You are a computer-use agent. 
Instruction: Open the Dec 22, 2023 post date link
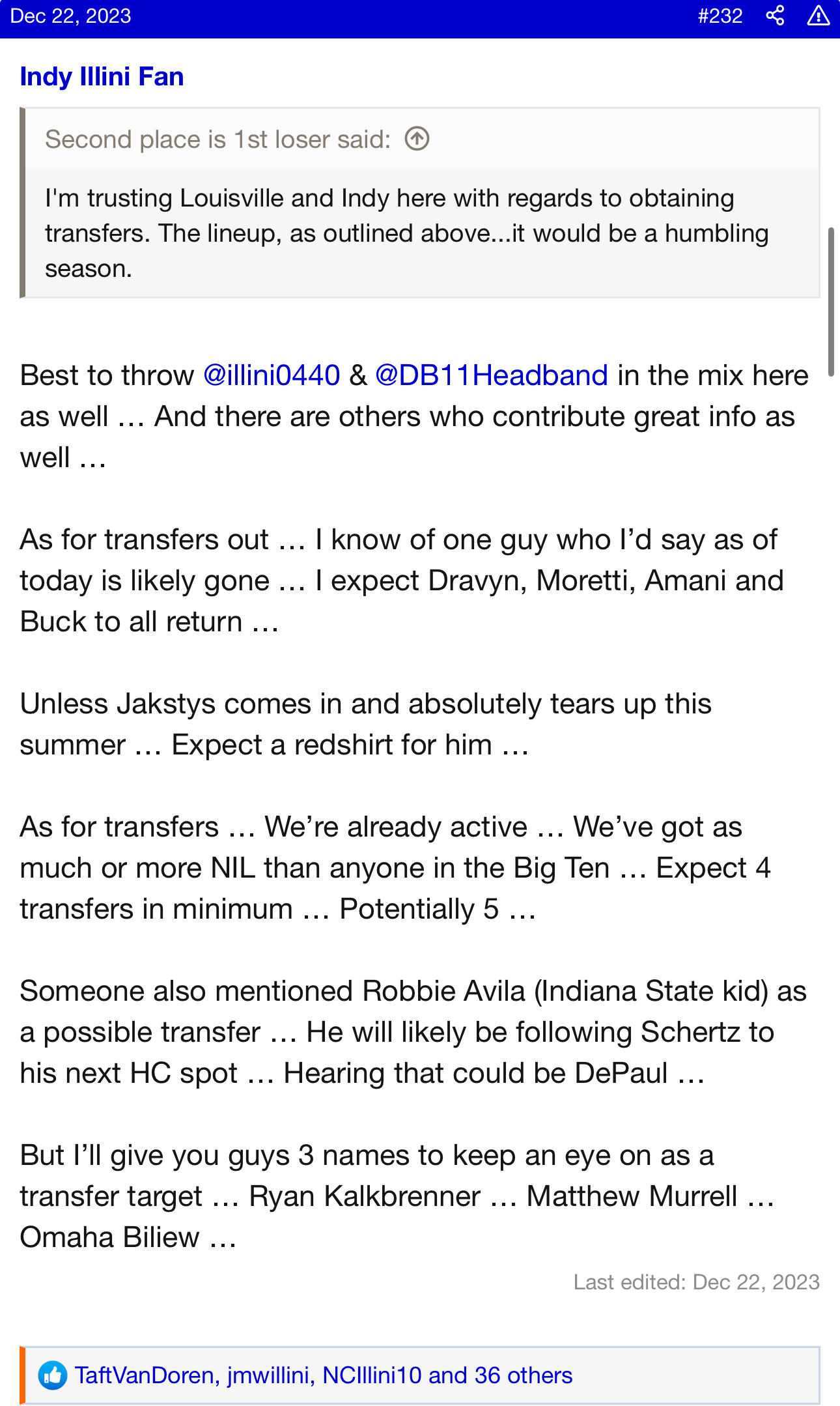[x=71, y=16]
